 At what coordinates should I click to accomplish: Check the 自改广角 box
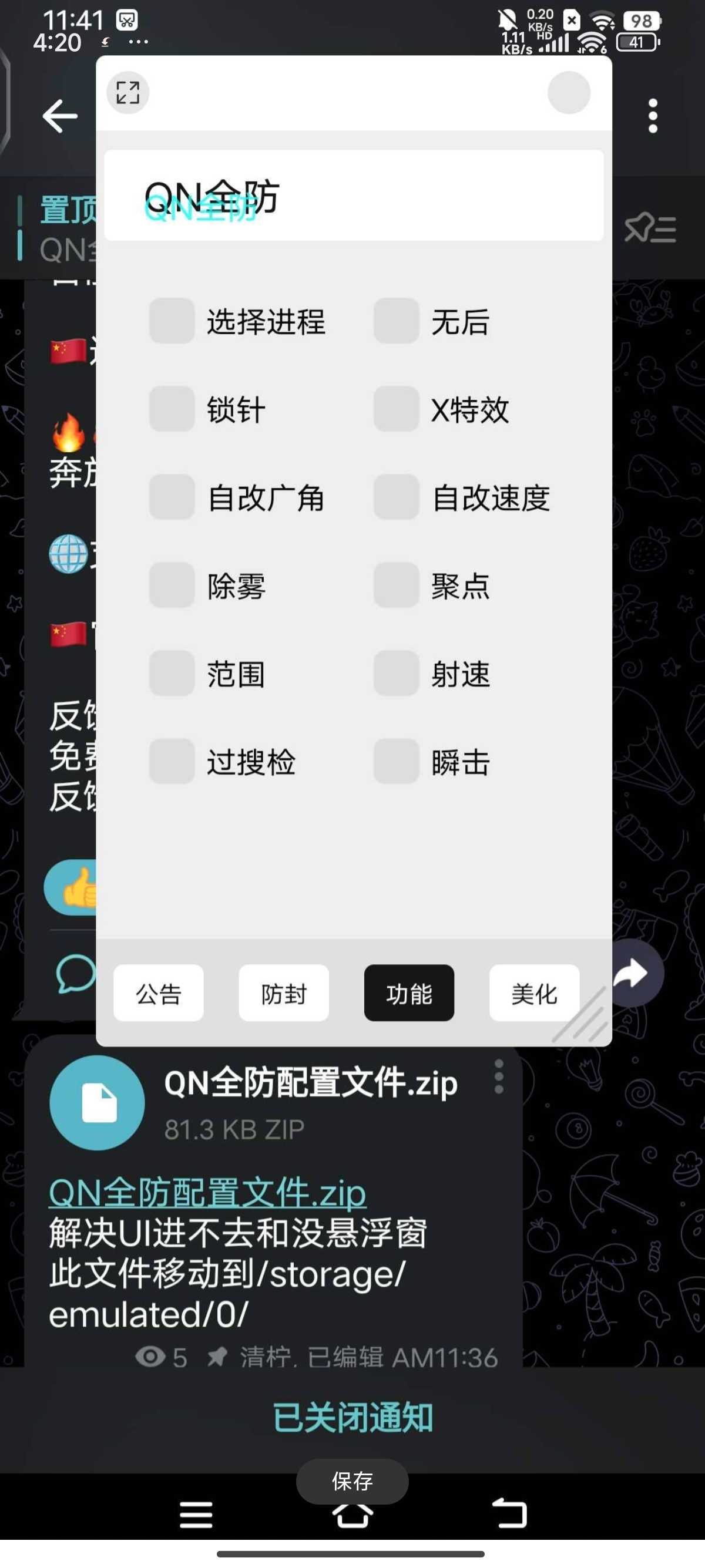click(172, 497)
